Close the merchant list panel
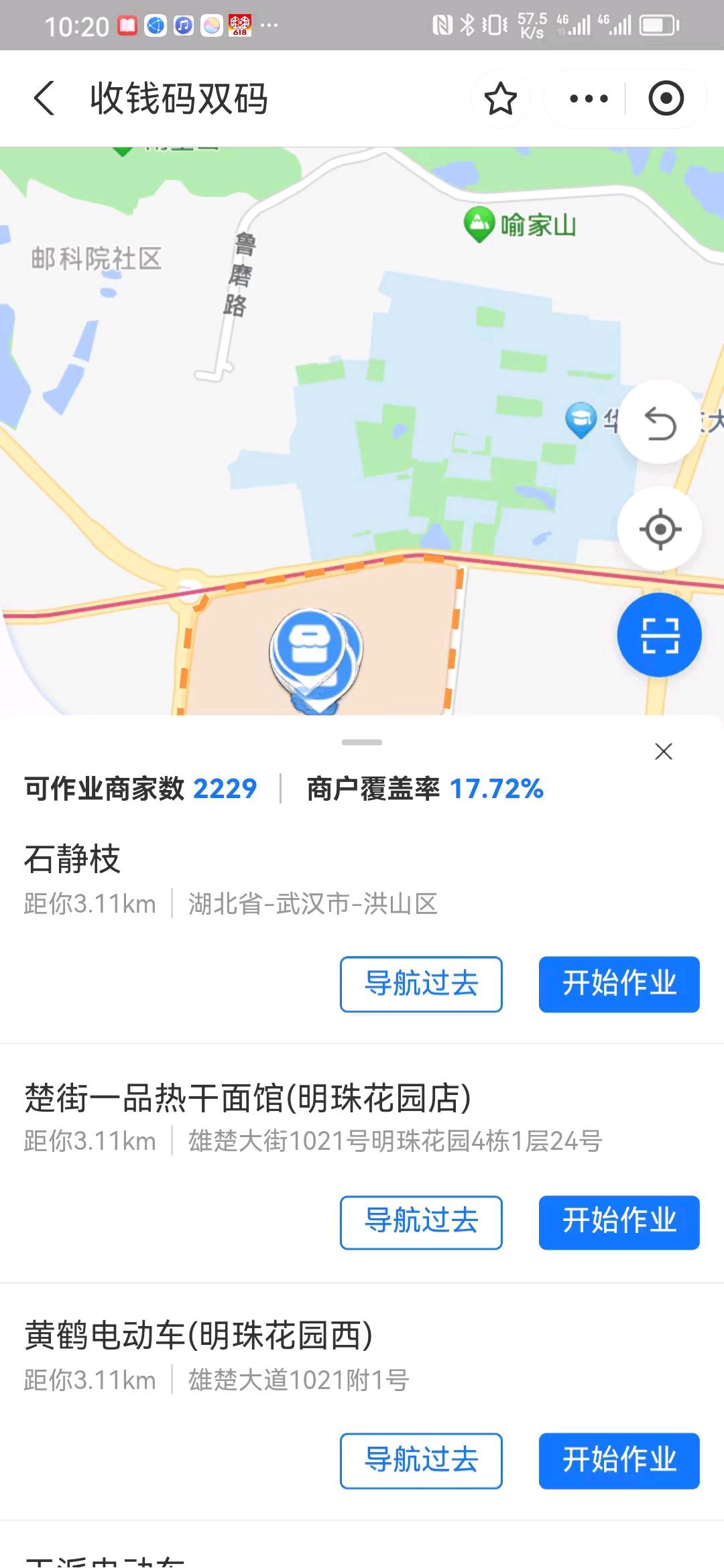 pos(663,751)
